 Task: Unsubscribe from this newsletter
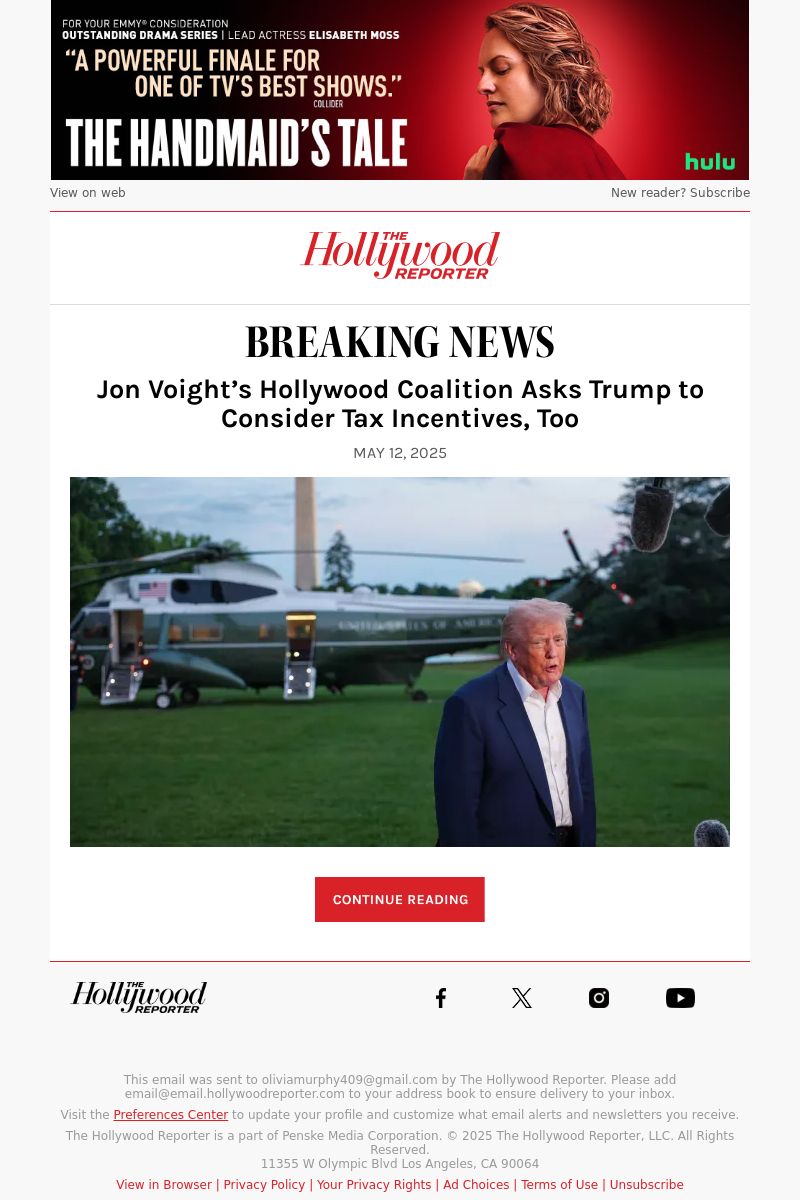pyautogui.click(x=646, y=1185)
